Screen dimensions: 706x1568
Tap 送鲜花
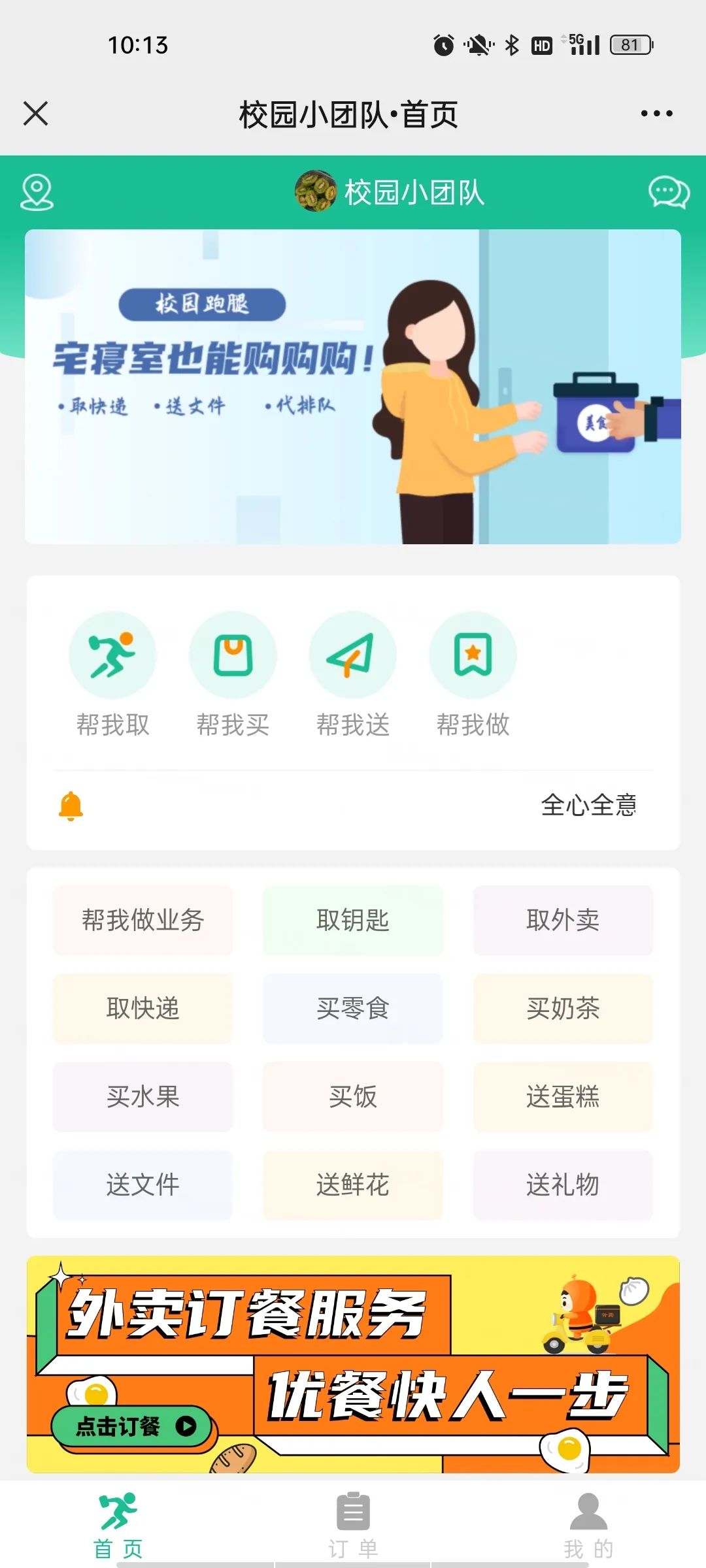pyautogui.click(x=353, y=1184)
